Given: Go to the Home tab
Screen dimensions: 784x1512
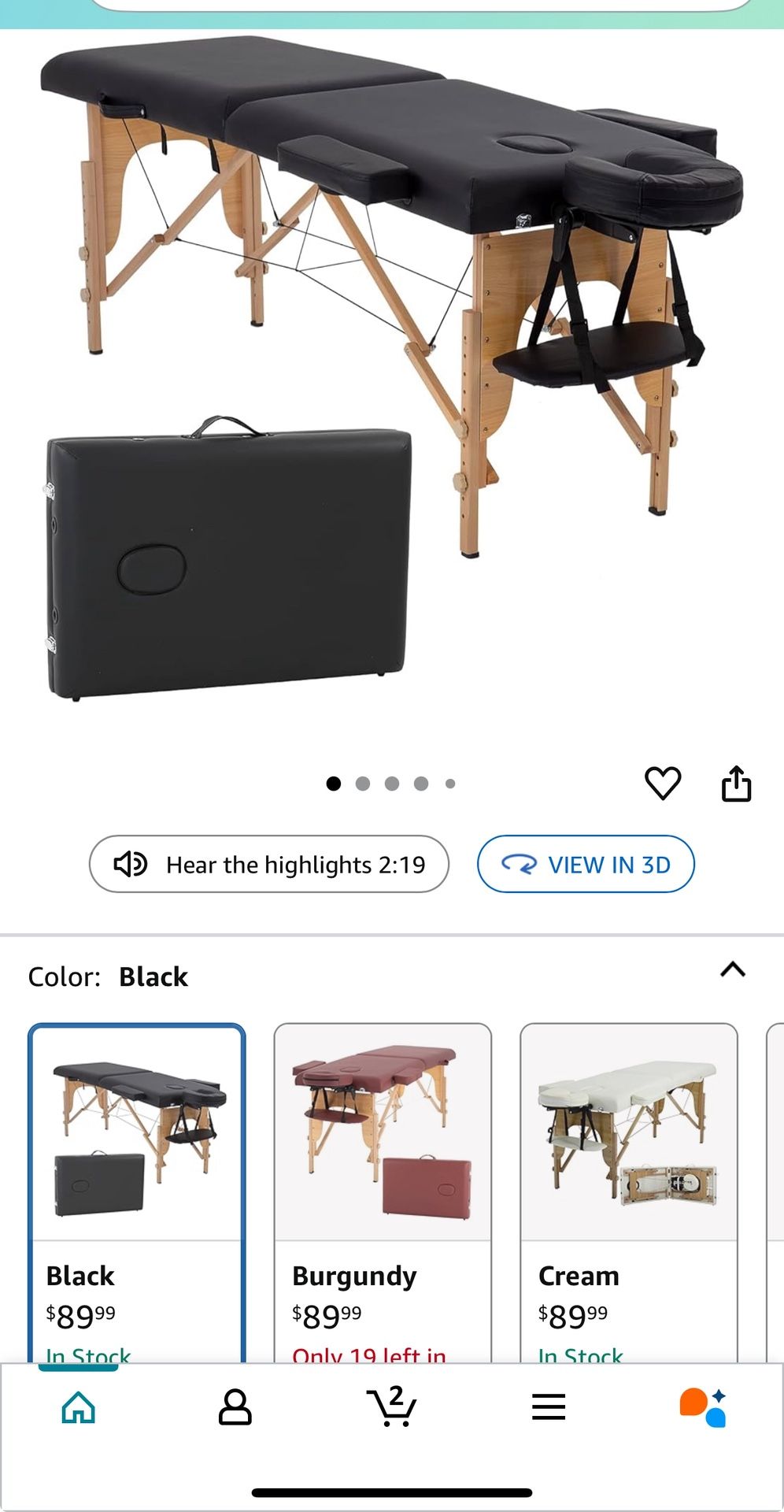Looking at the screenshot, I should click(x=78, y=1407).
